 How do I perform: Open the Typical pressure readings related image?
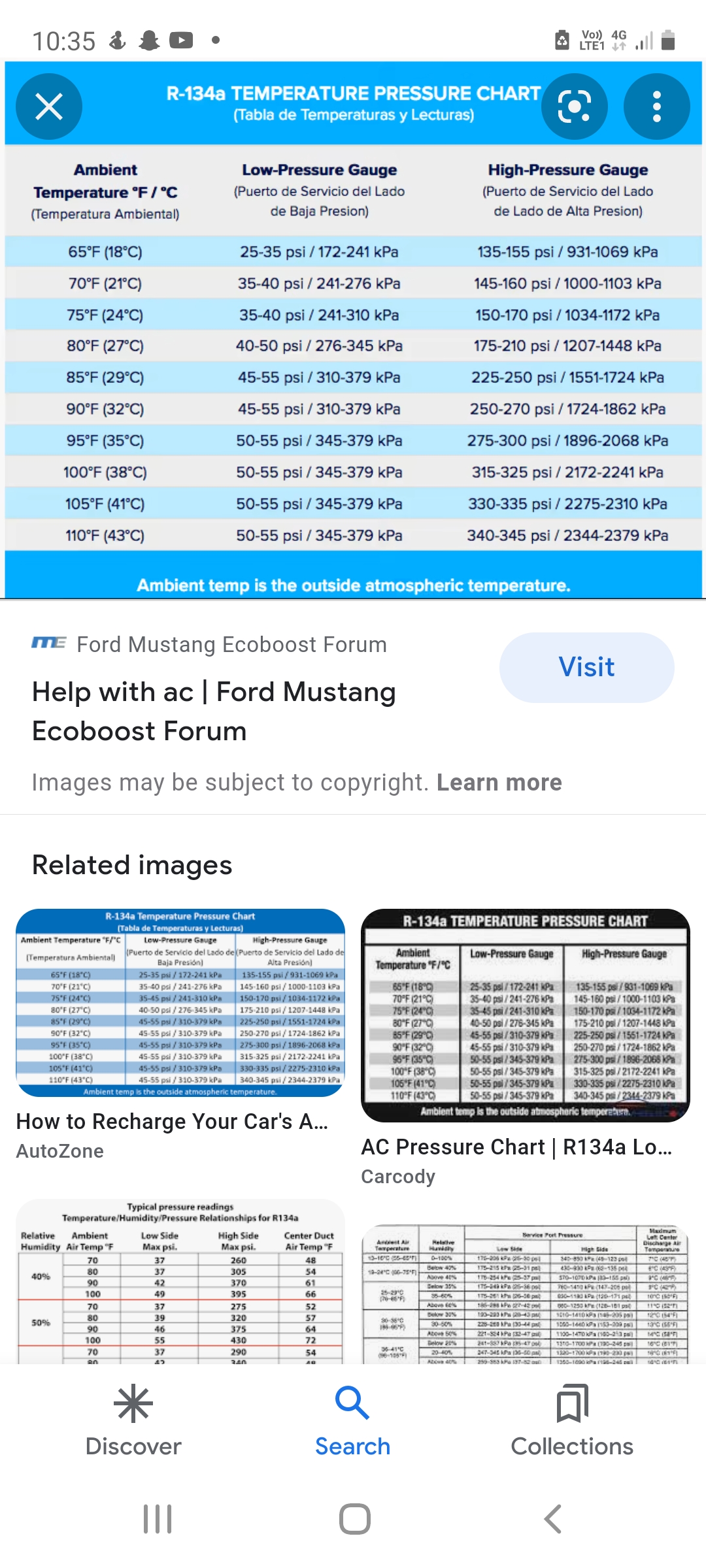pos(180,1281)
